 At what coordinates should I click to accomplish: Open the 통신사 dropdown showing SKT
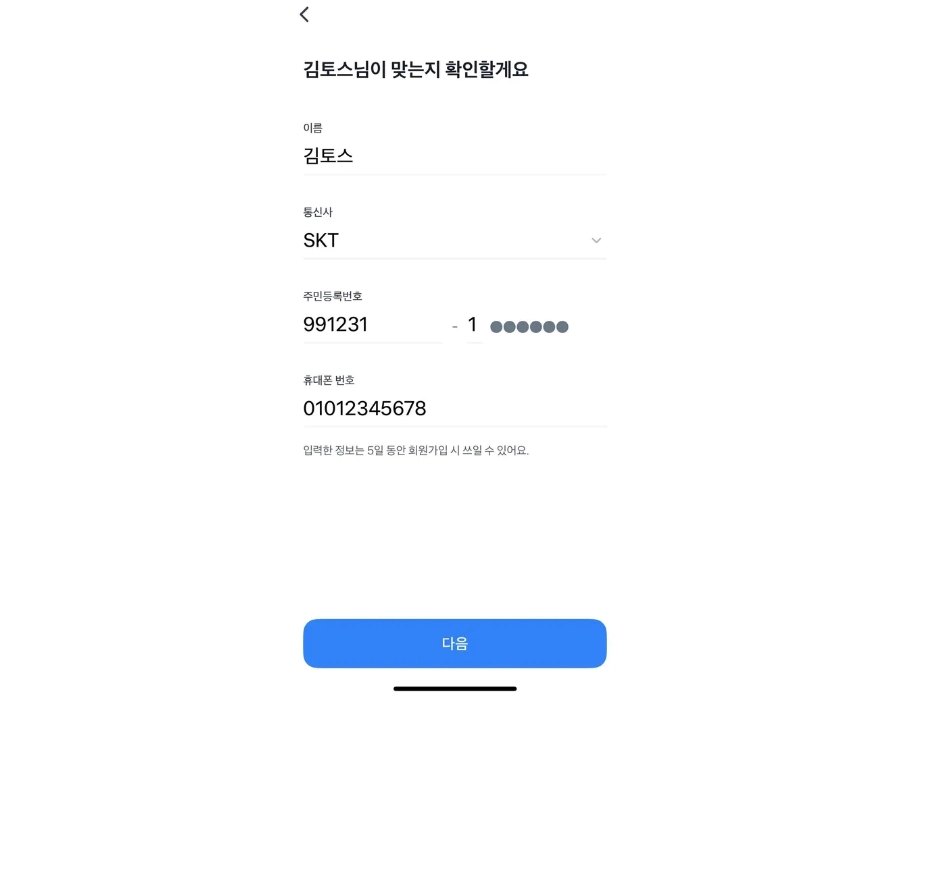tap(454, 241)
